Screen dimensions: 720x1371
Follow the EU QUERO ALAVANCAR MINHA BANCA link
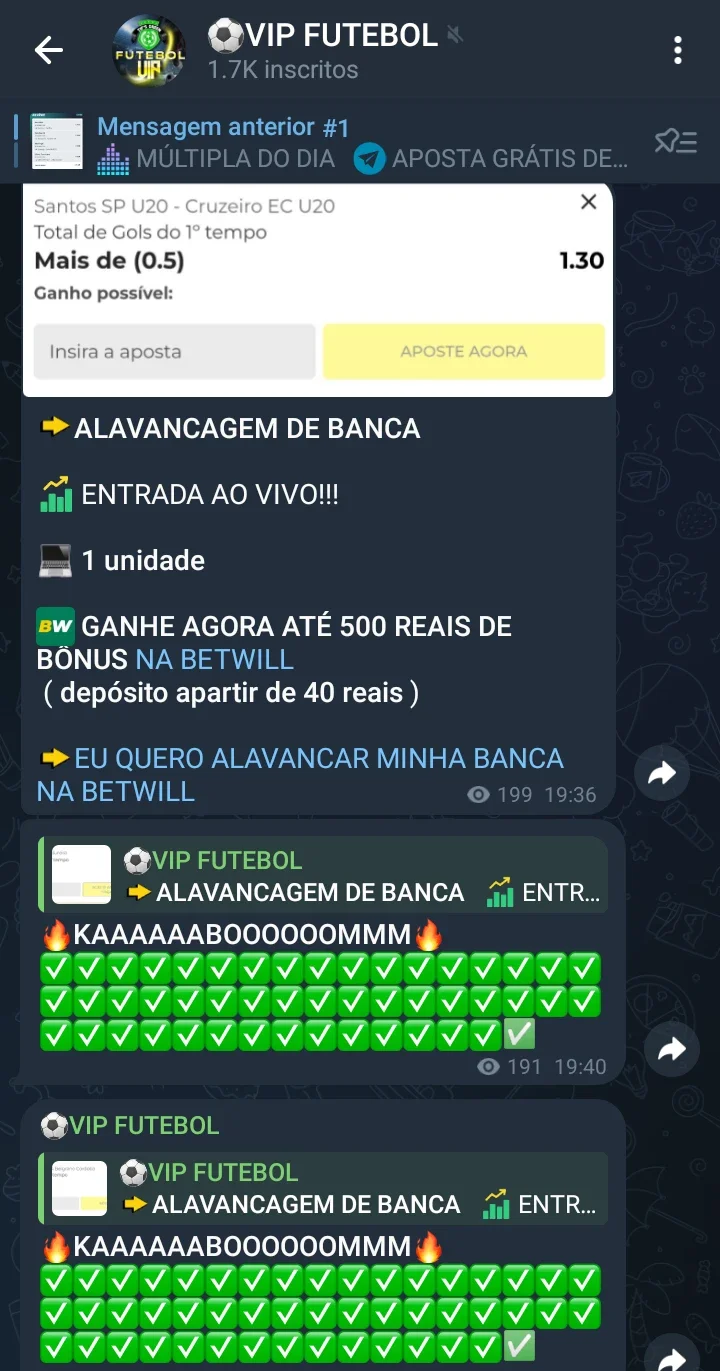pos(300,775)
